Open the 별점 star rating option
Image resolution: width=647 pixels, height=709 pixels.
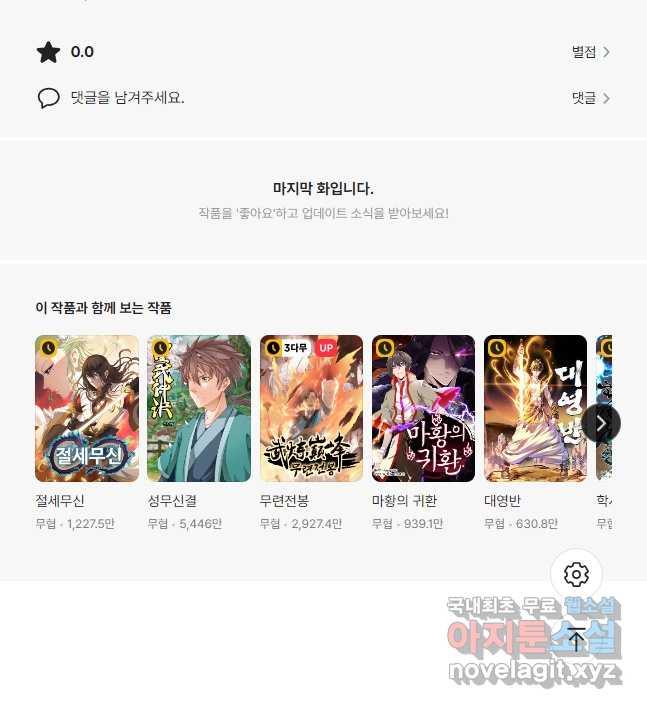pyautogui.click(x=590, y=52)
